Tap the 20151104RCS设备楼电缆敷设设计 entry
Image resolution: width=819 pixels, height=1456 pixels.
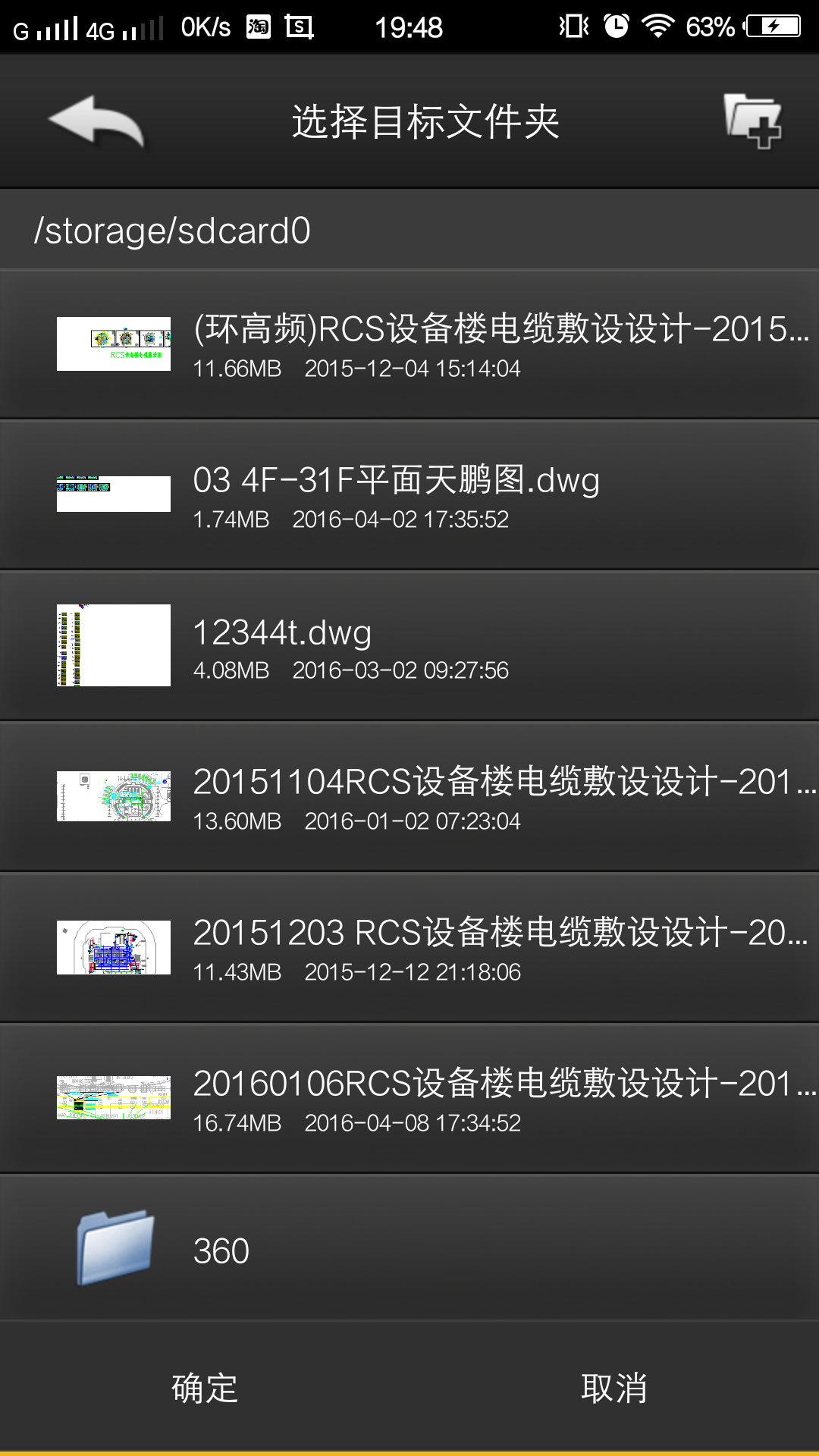coord(409,796)
